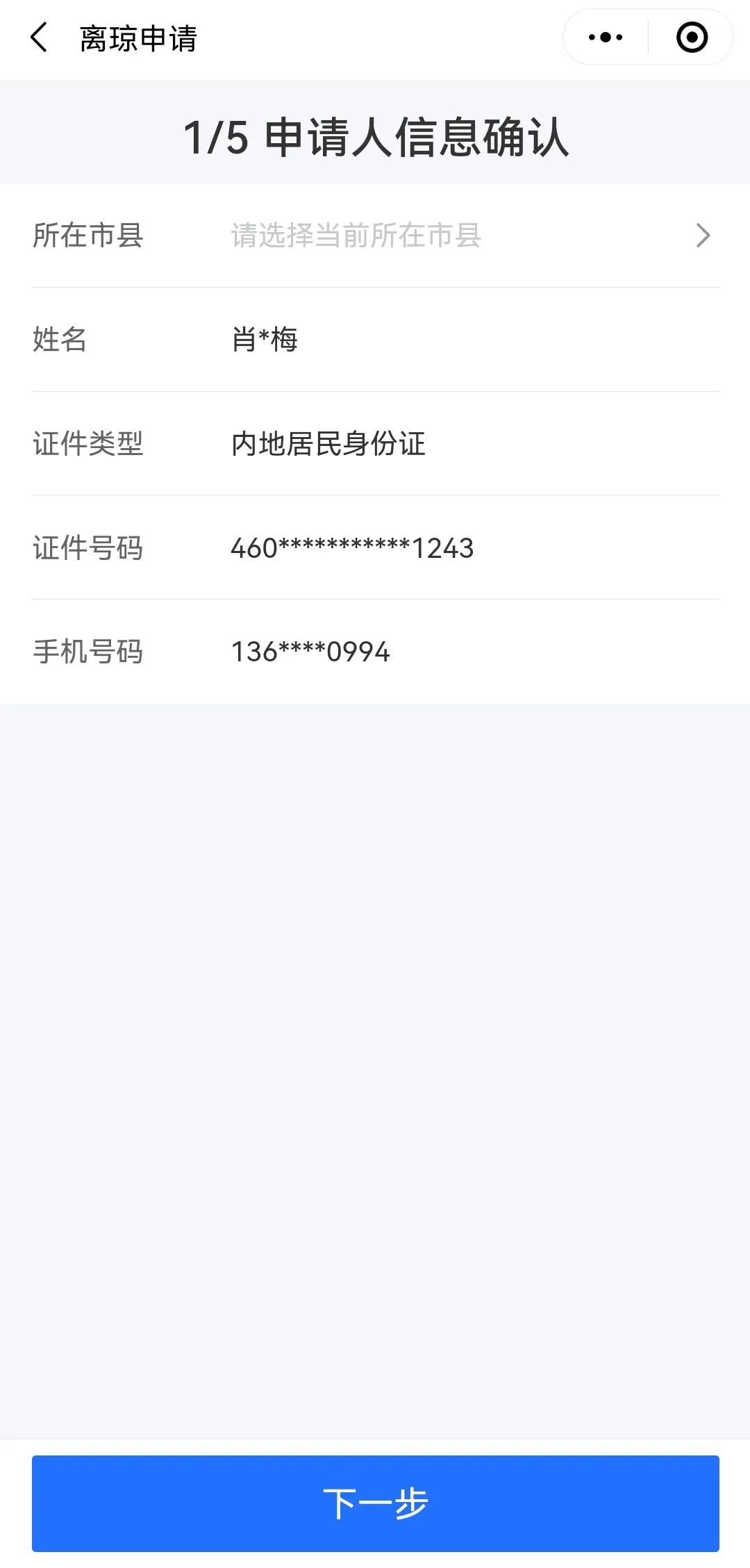Go back from 离琼申请 page

pyautogui.click(x=40, y=38)
